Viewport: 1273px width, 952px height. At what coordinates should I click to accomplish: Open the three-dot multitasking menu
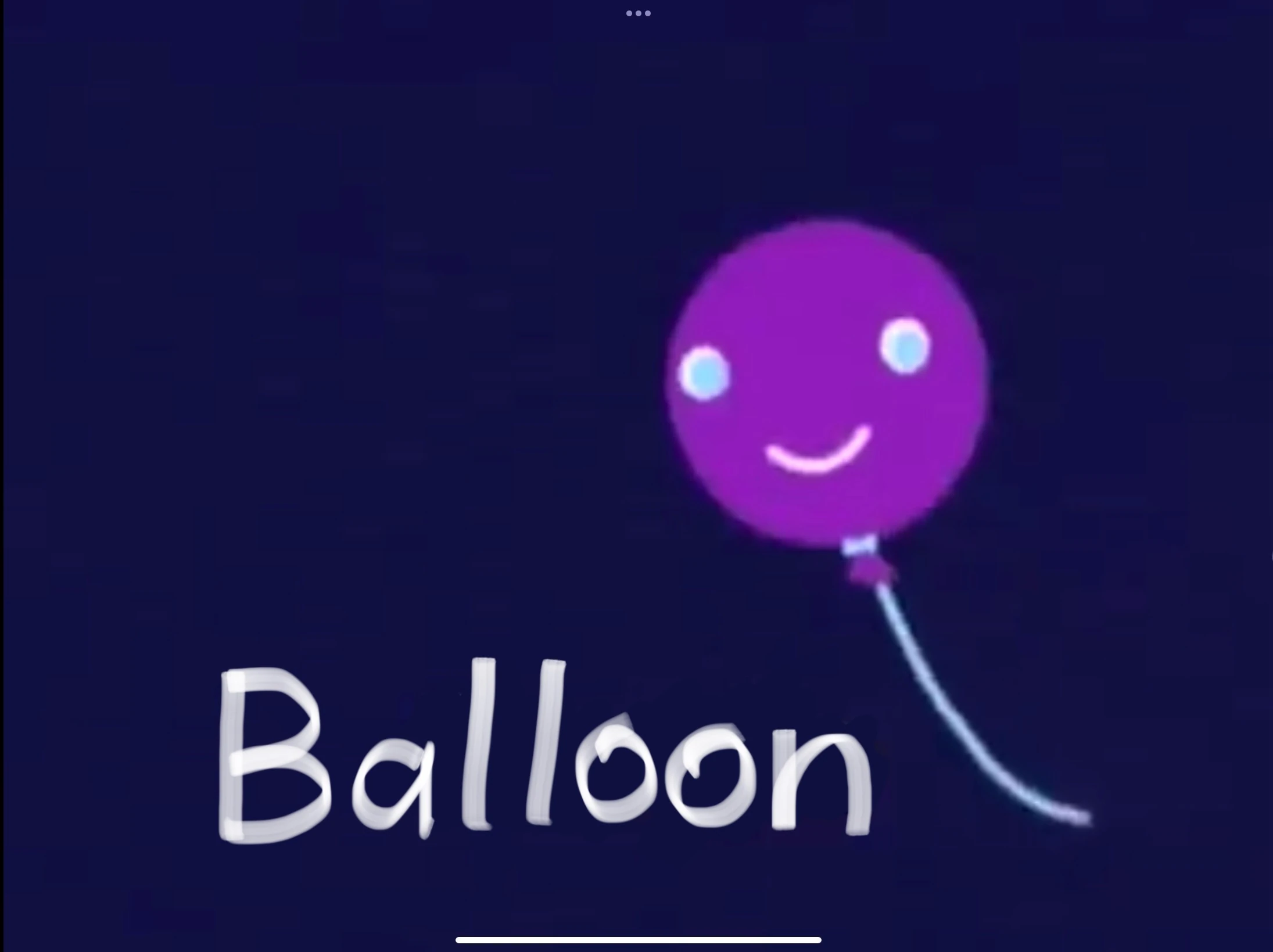click(638, 13)
